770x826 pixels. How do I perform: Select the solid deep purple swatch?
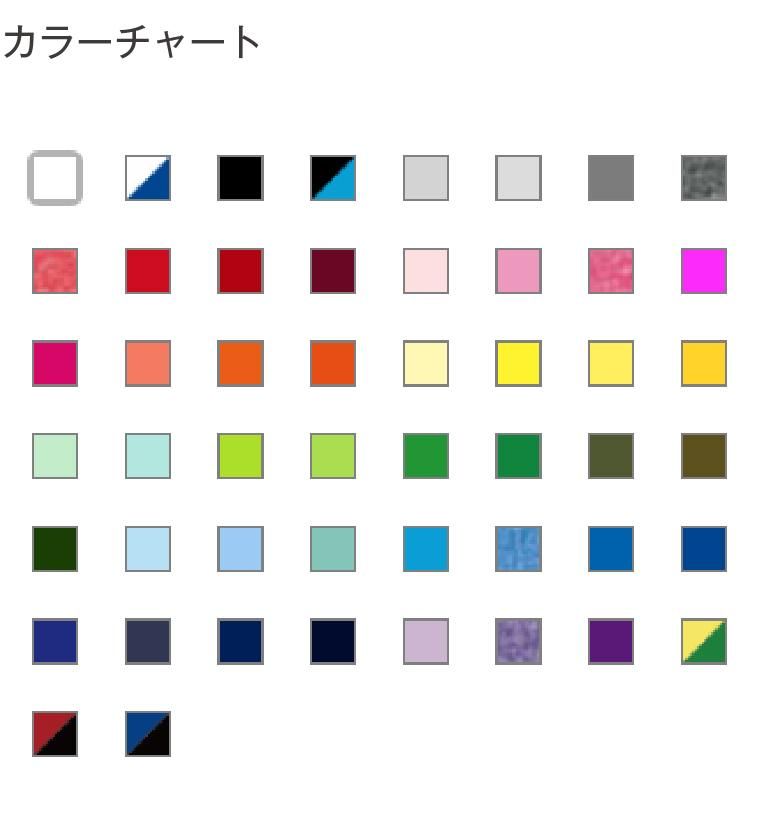(x=611, y=641)
